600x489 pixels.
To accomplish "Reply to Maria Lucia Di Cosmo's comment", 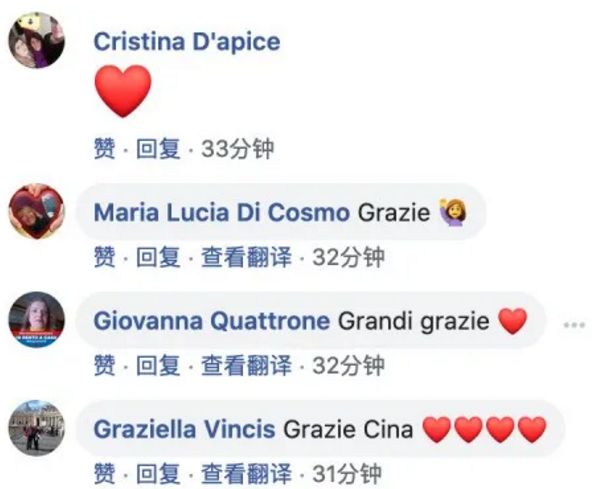I will pyautogui.click(x=158, y=258).
